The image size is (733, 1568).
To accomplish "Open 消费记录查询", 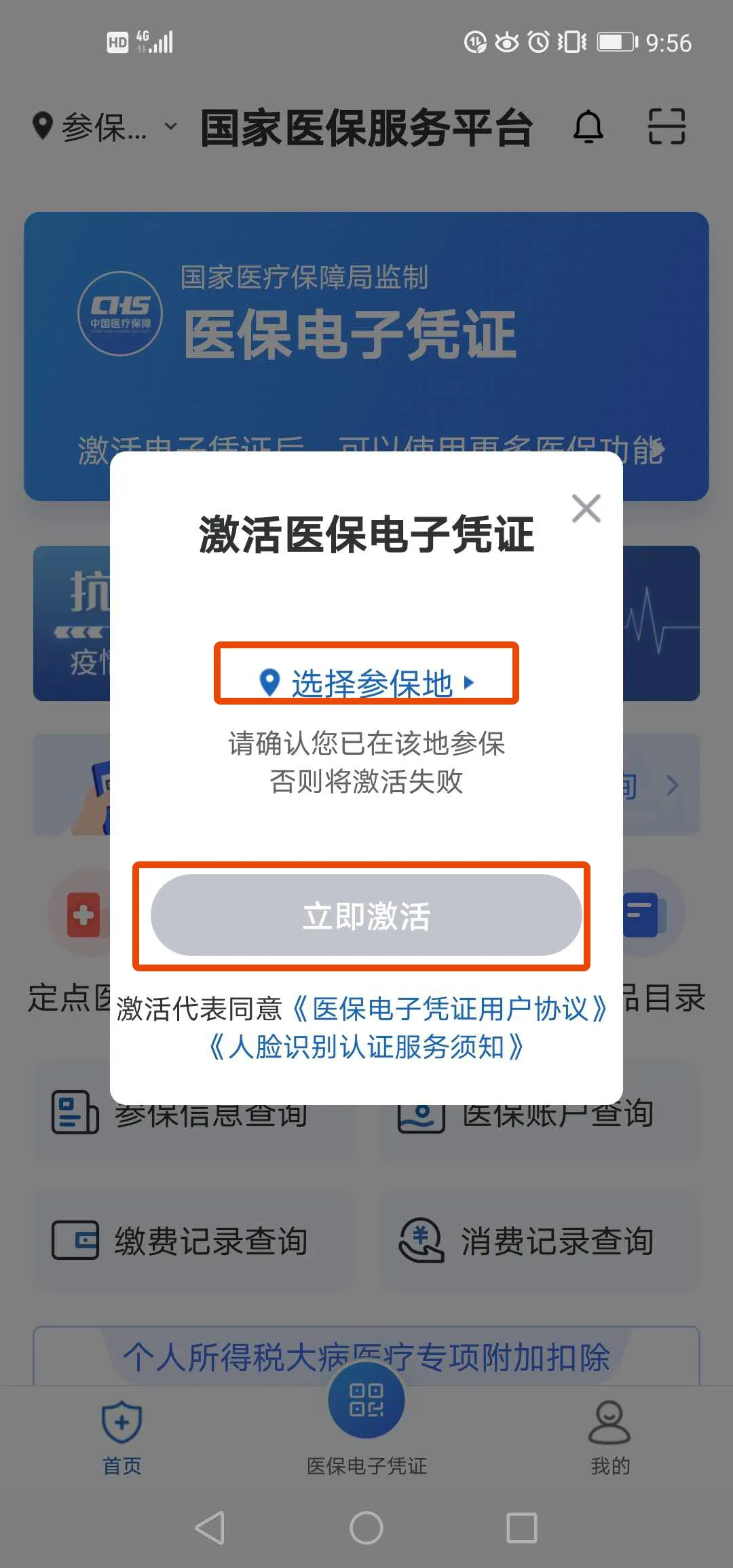I will point(540,1241).
